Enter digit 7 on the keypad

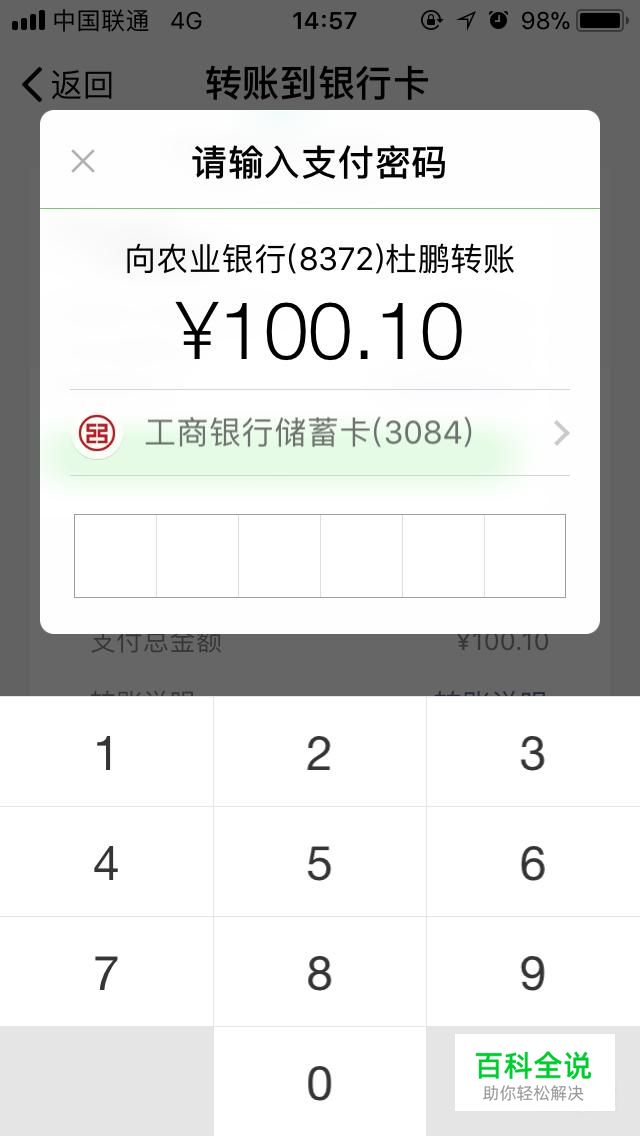(x=107, y=972)
